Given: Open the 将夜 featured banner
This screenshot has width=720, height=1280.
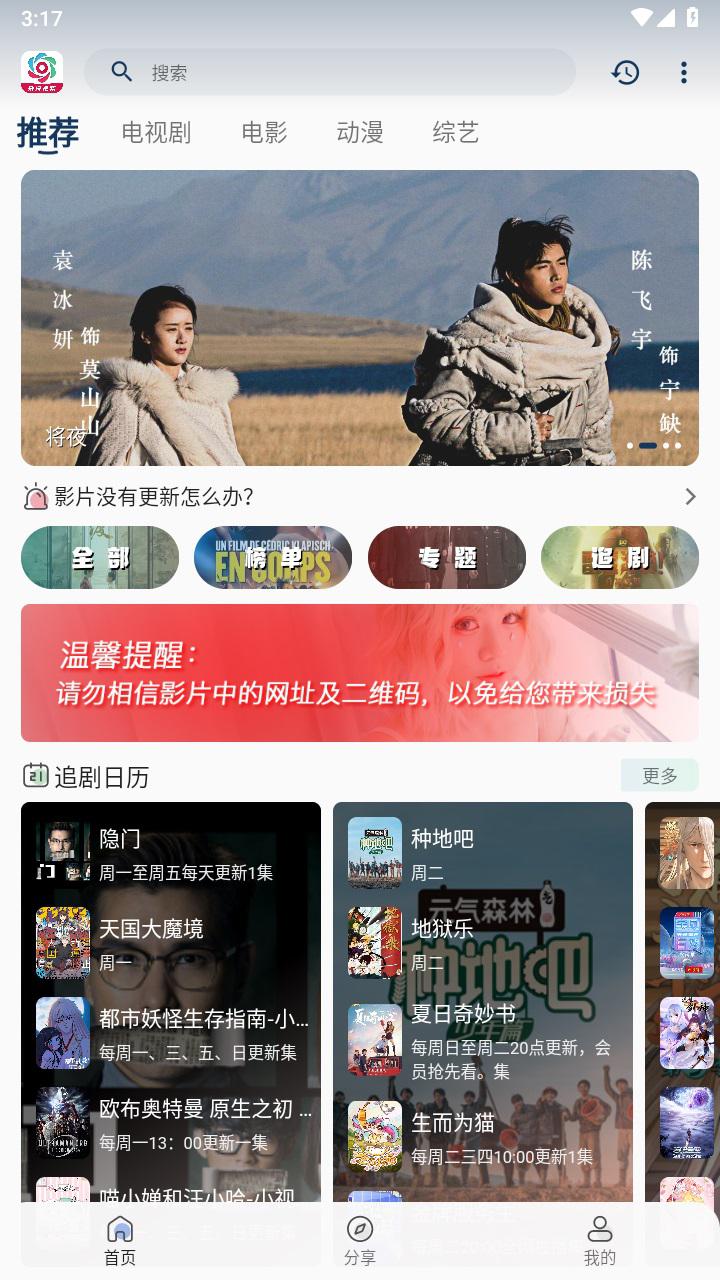Looking at the screenshot, I should tap(360, 318).
